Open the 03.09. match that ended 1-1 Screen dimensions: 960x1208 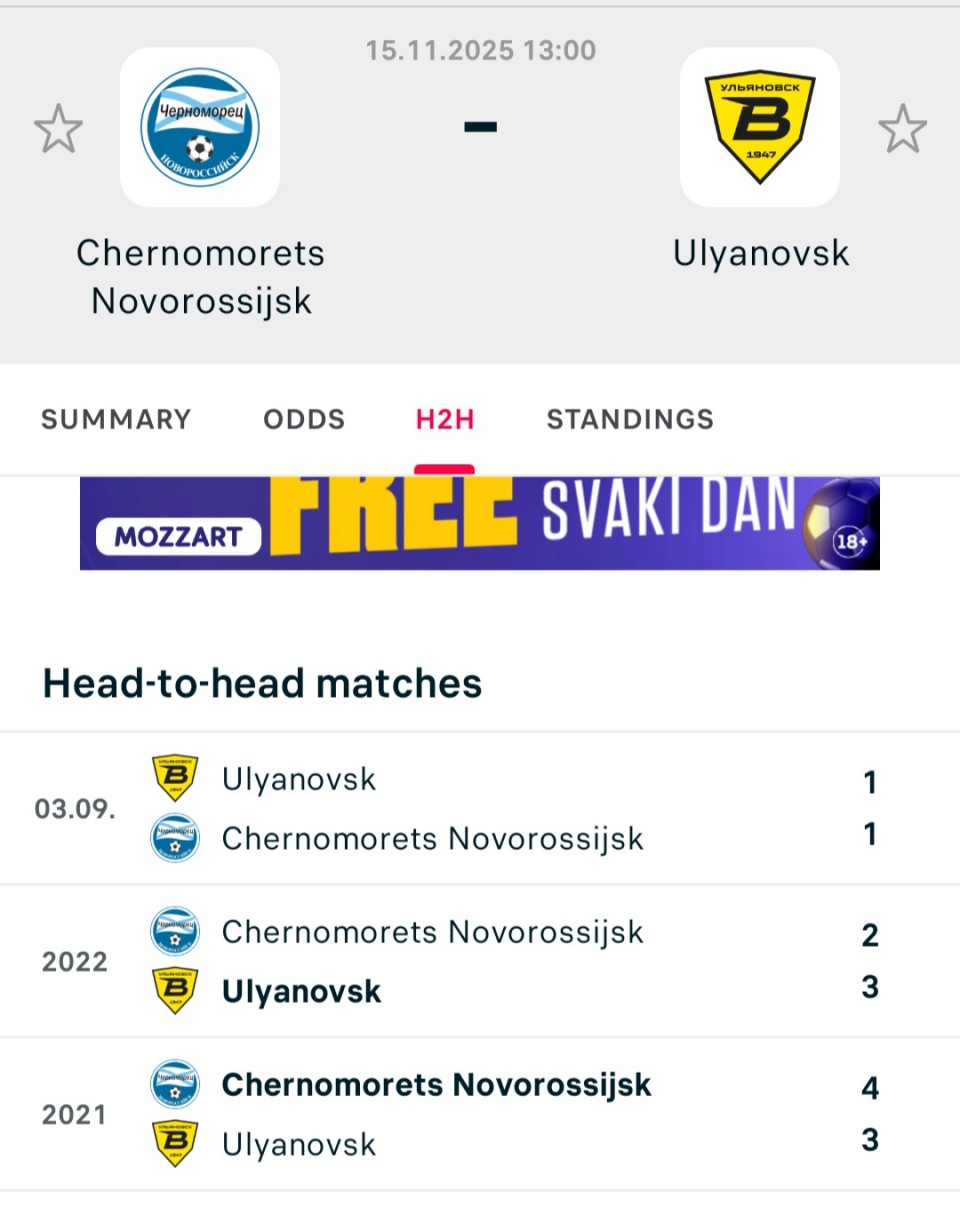[x=480, y=808]
